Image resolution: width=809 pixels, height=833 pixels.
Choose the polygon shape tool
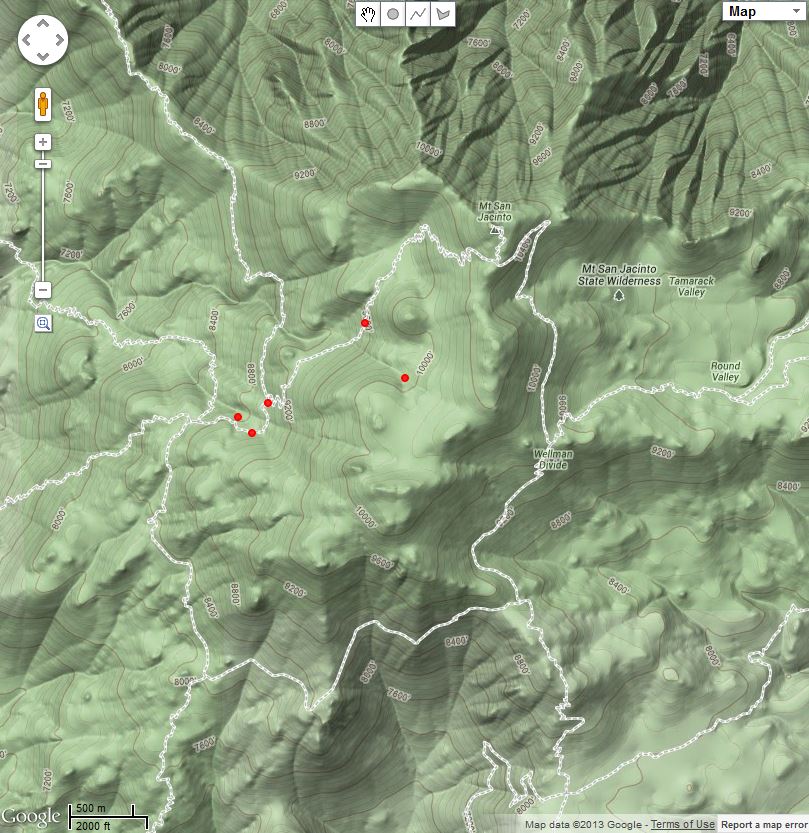pyautogui.click(x=443, y=14)
